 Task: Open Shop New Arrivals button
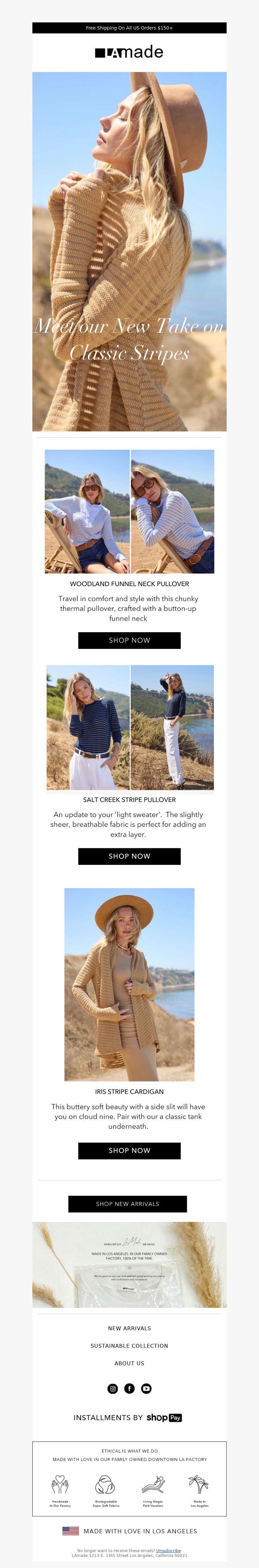[x=127, y=1203]
